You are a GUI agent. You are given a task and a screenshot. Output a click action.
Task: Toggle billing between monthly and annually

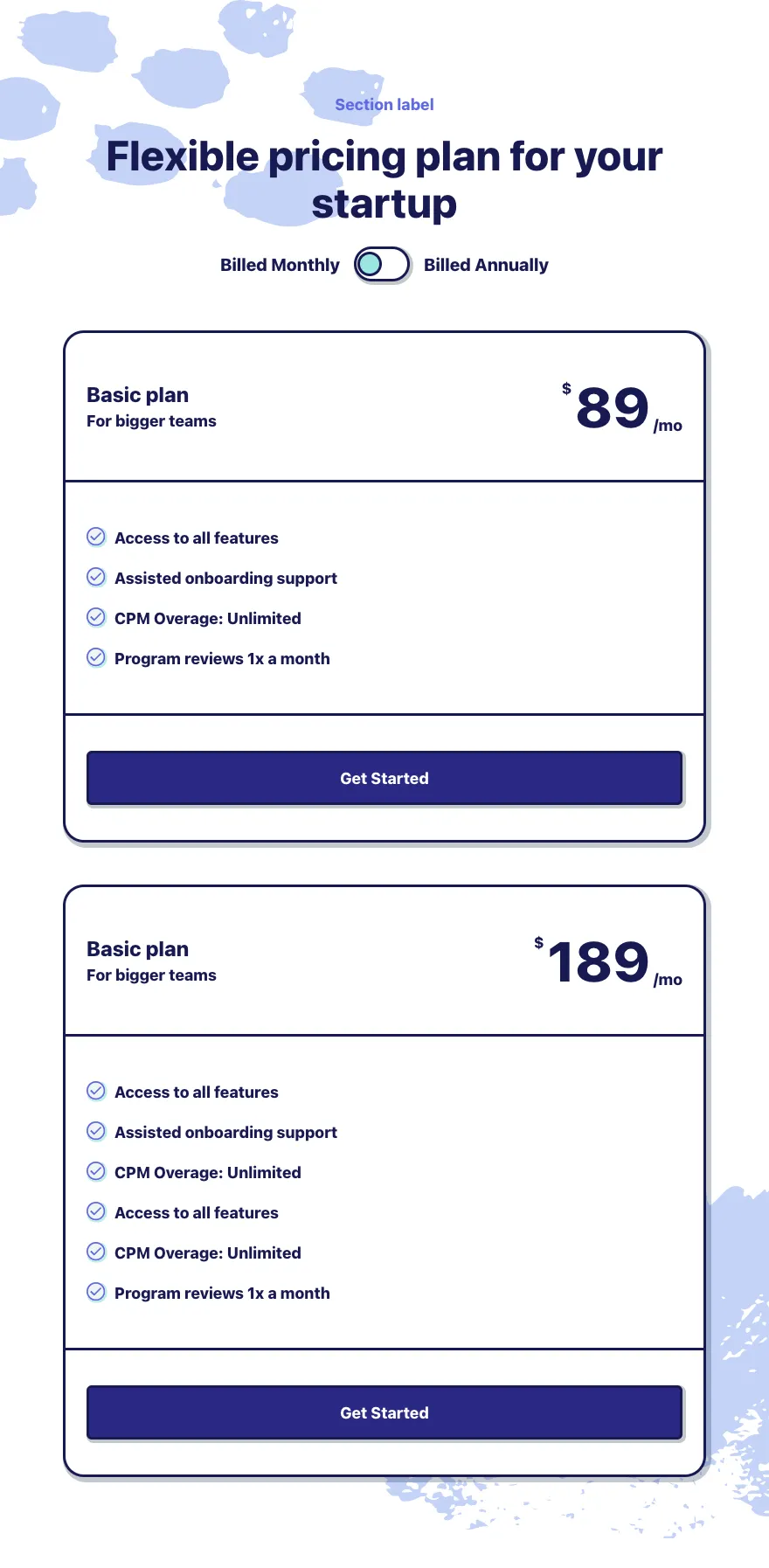click(382, 265)
